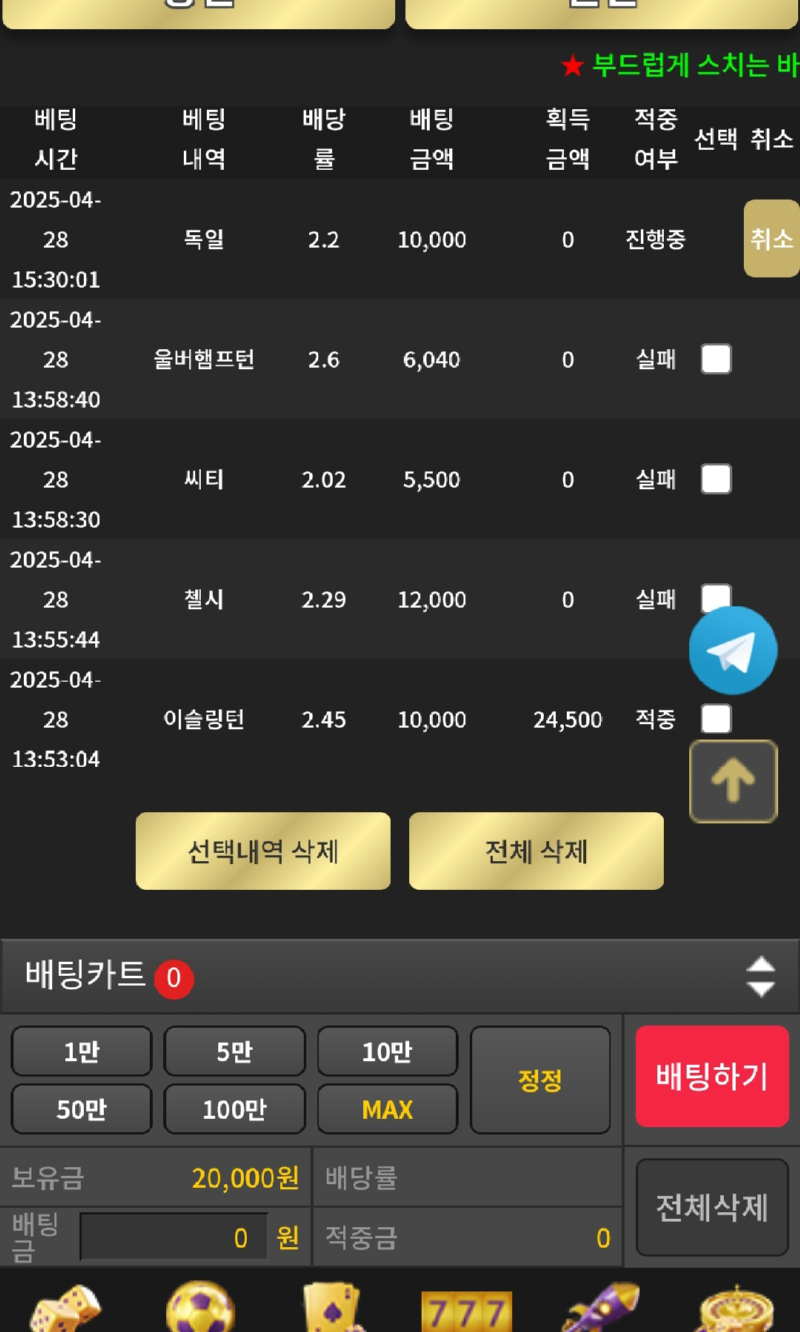Add 10만 to the bet amount
This screenshot has width=800, height=1332.
[x=387, y=1052]
